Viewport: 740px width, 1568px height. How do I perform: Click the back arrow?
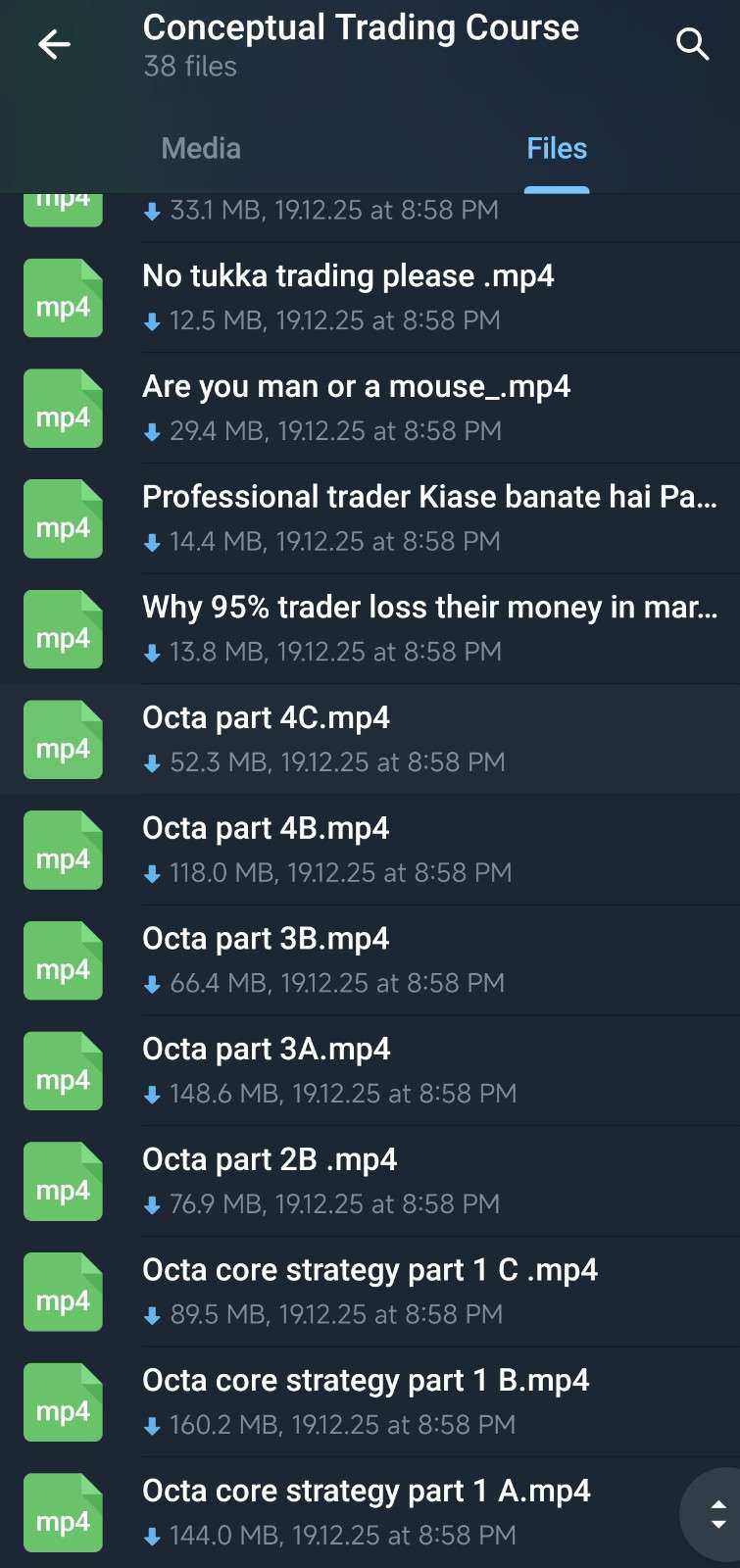(x=55, y=43)
